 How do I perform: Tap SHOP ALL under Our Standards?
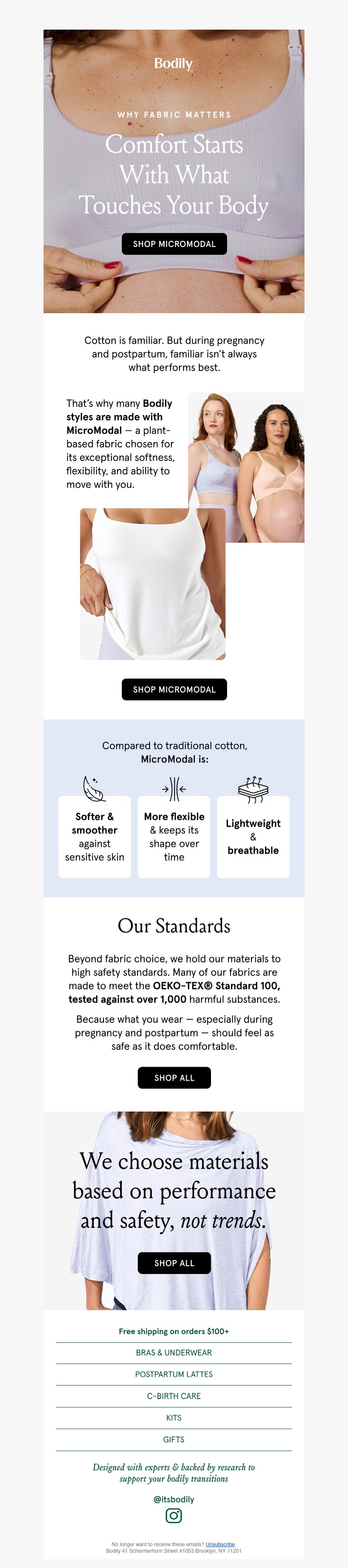click(x=174, y=1078)
